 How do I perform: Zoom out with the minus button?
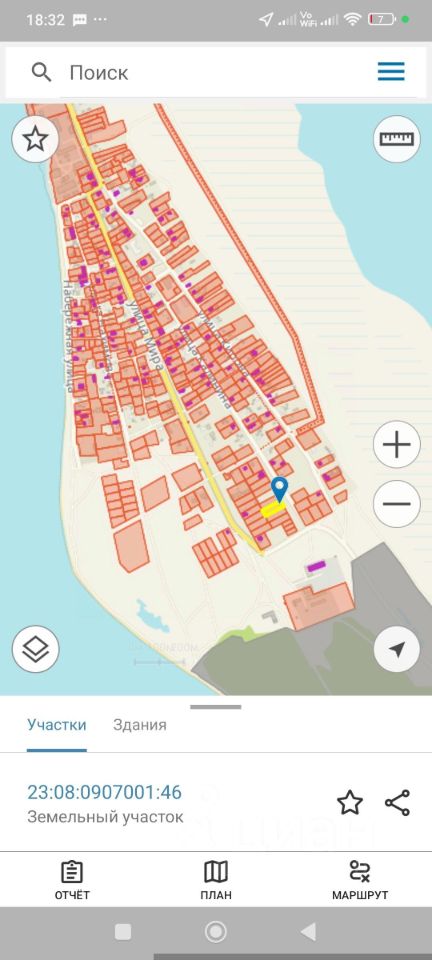point(397,504)
